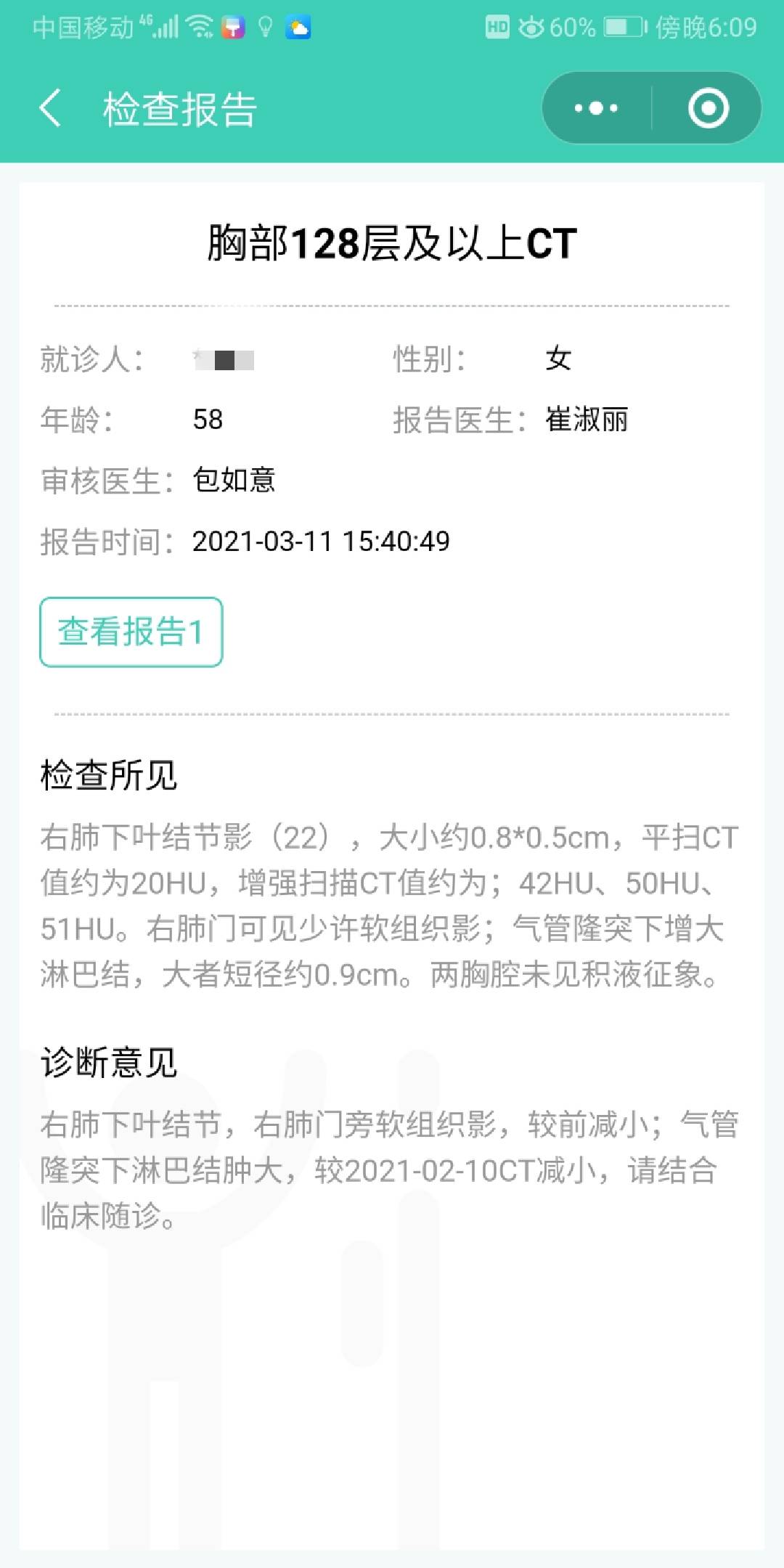Image resolution: width=784 pixels, height=1568 pixels.
Task: Tap the red pushpin app icon in status bar
Action: [x=234, y=25]
